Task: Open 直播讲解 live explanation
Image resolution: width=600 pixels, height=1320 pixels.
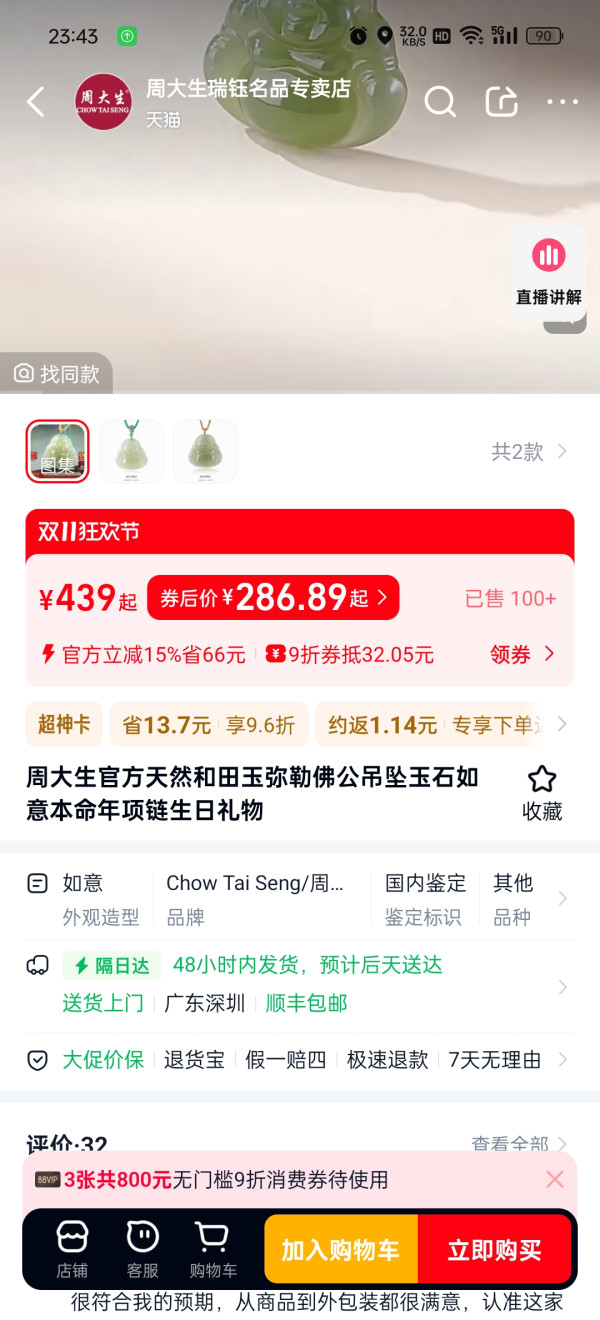Action: pyautogui.click(x=548, y=271)
